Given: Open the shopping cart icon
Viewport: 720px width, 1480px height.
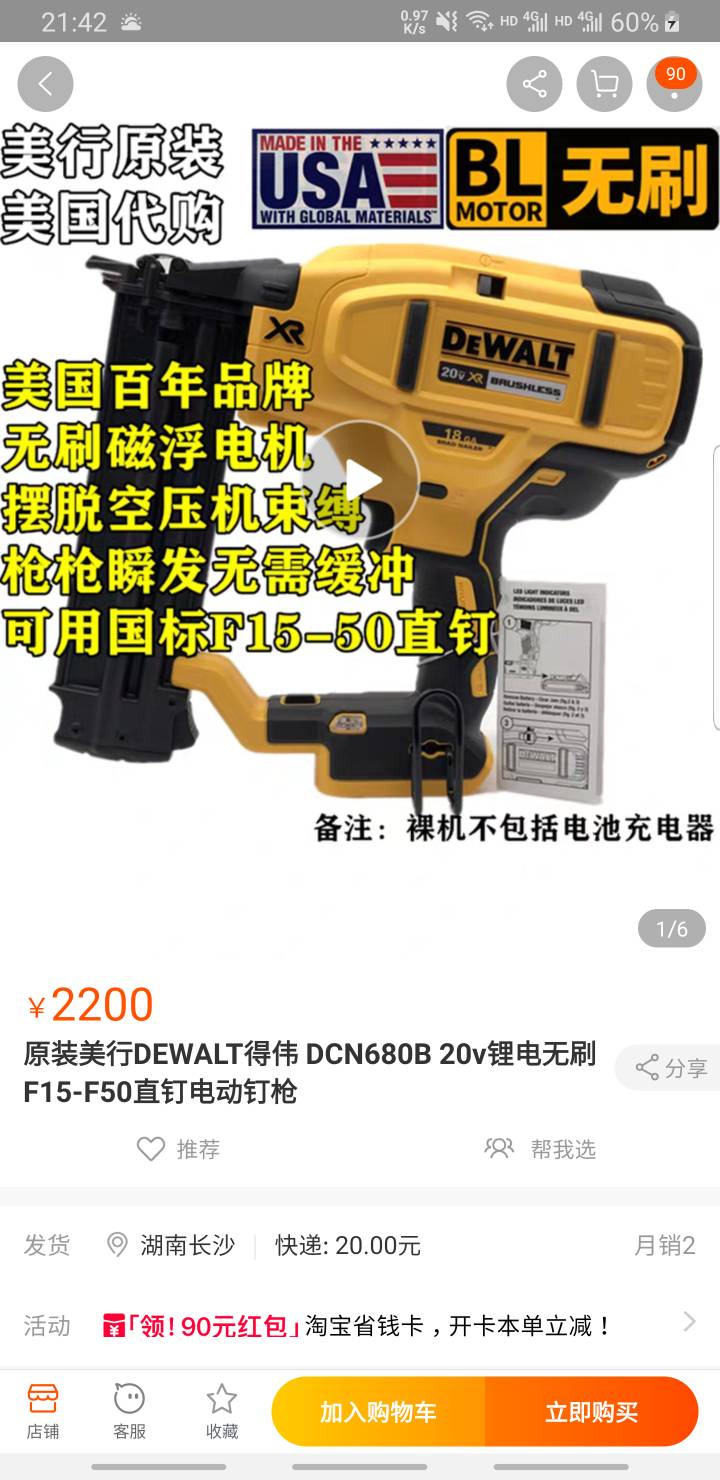Looking at the screenshot, I should [604, 84].
